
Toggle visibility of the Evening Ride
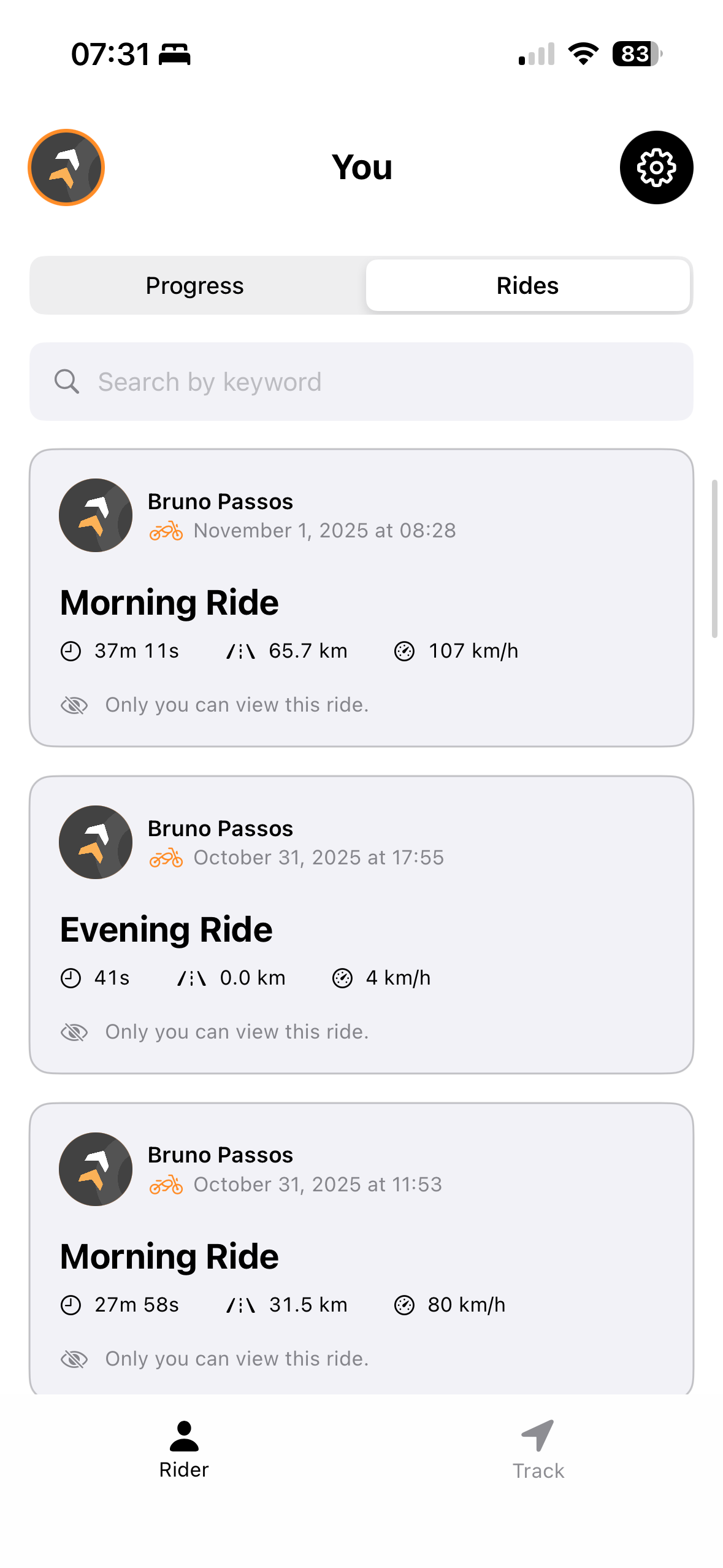click(74, 1031)
